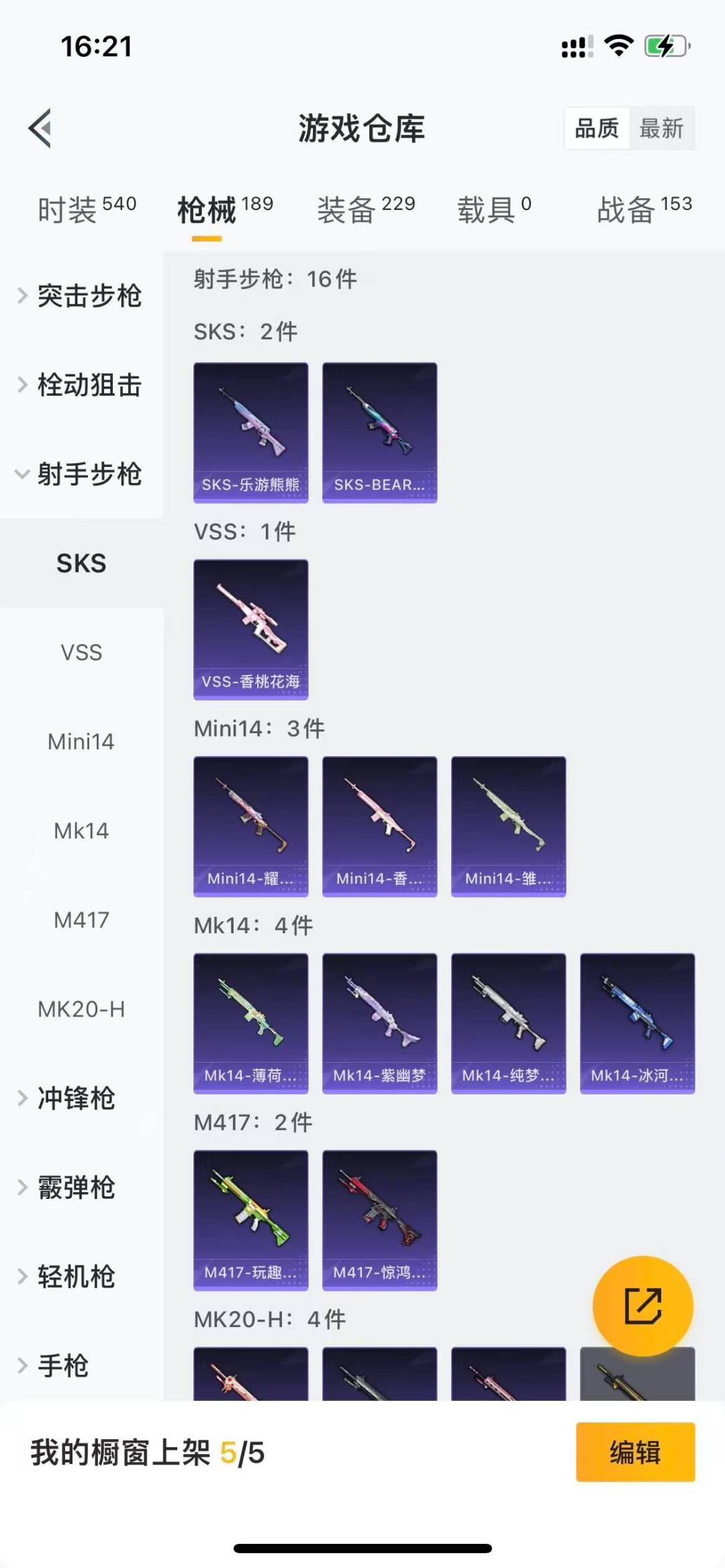Jump to MK20-H in the sidebar

(x=81, y=1009)
